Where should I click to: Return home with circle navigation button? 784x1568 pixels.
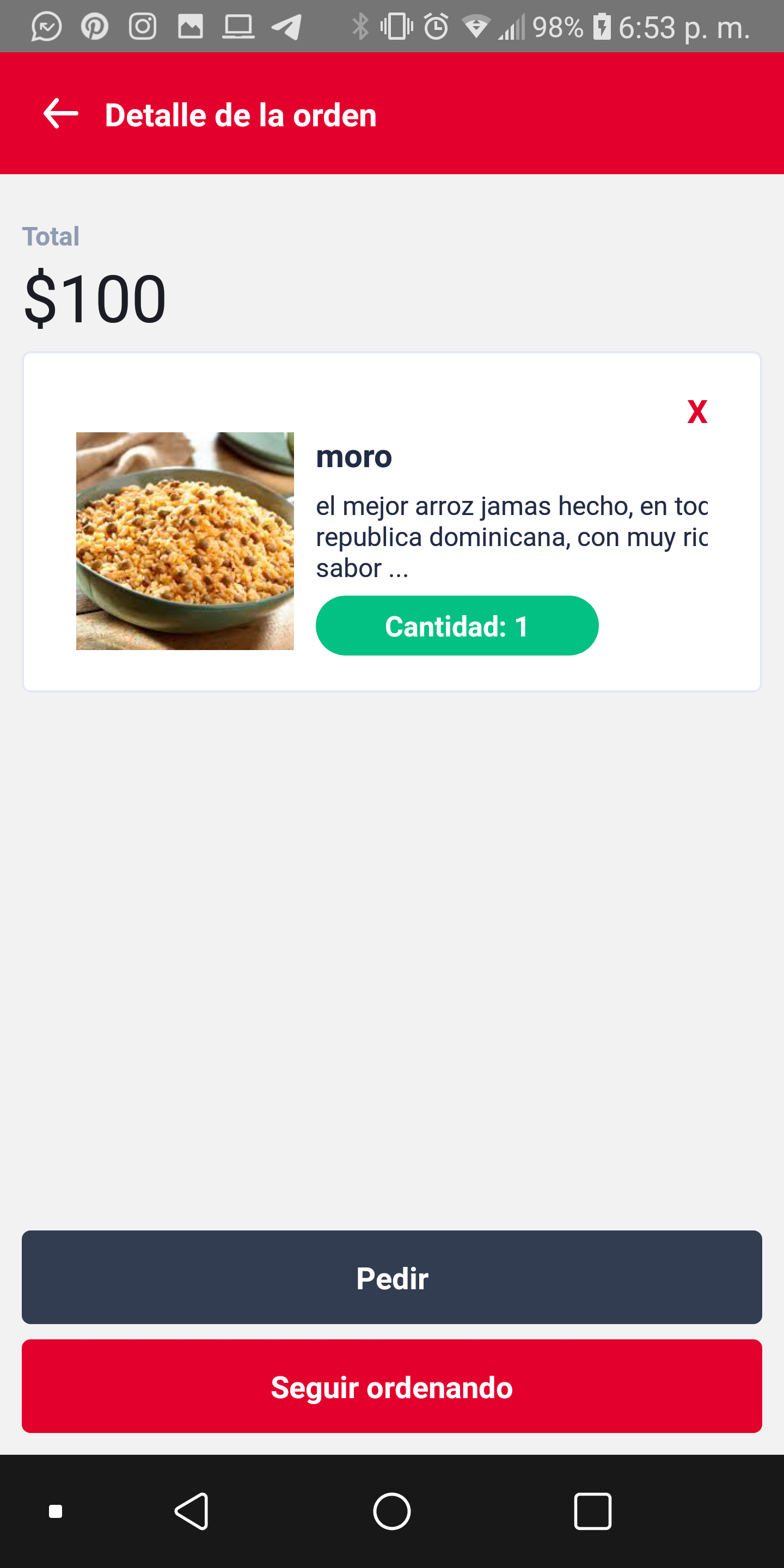[392, 1511]
